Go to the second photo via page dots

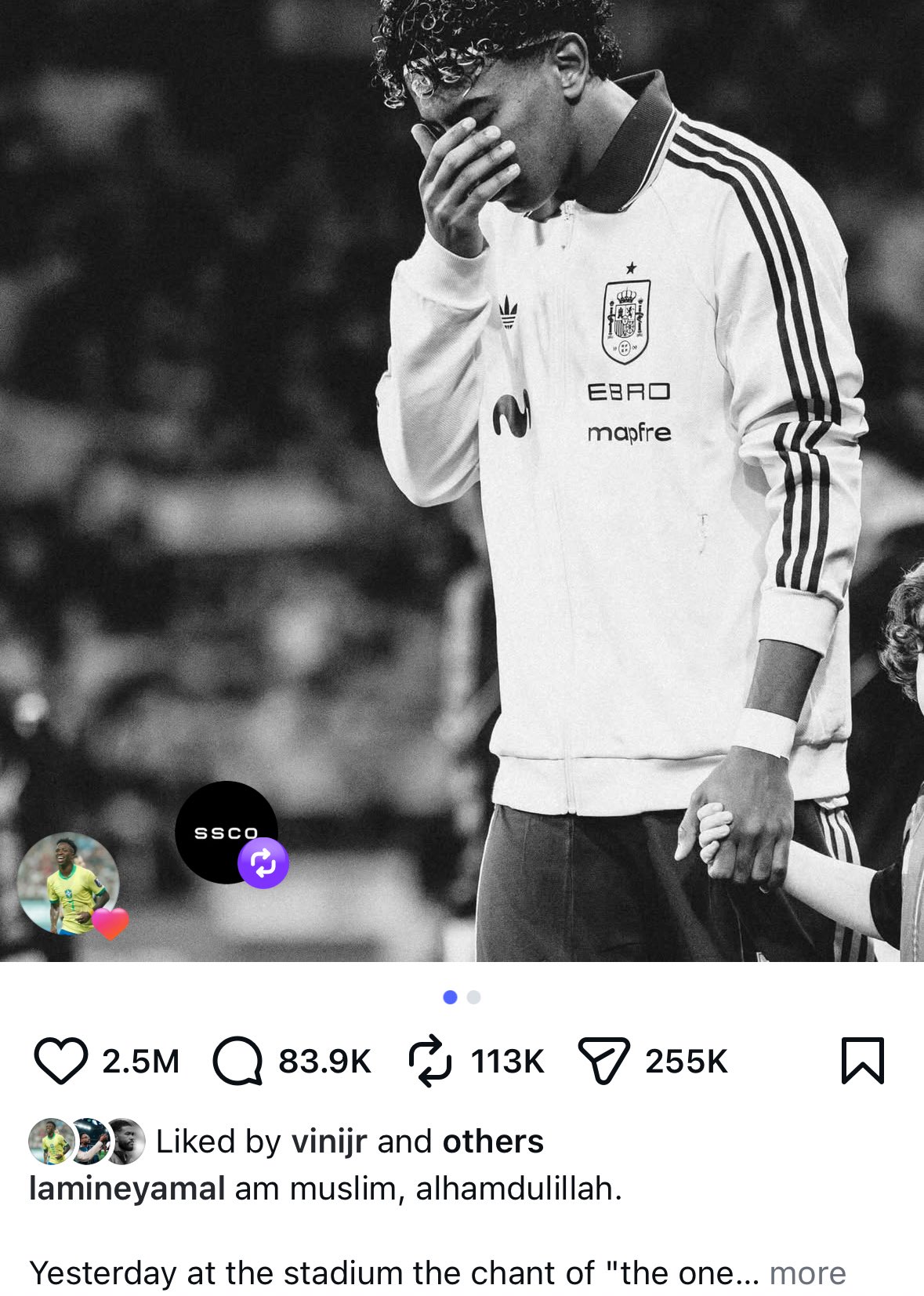473,997
